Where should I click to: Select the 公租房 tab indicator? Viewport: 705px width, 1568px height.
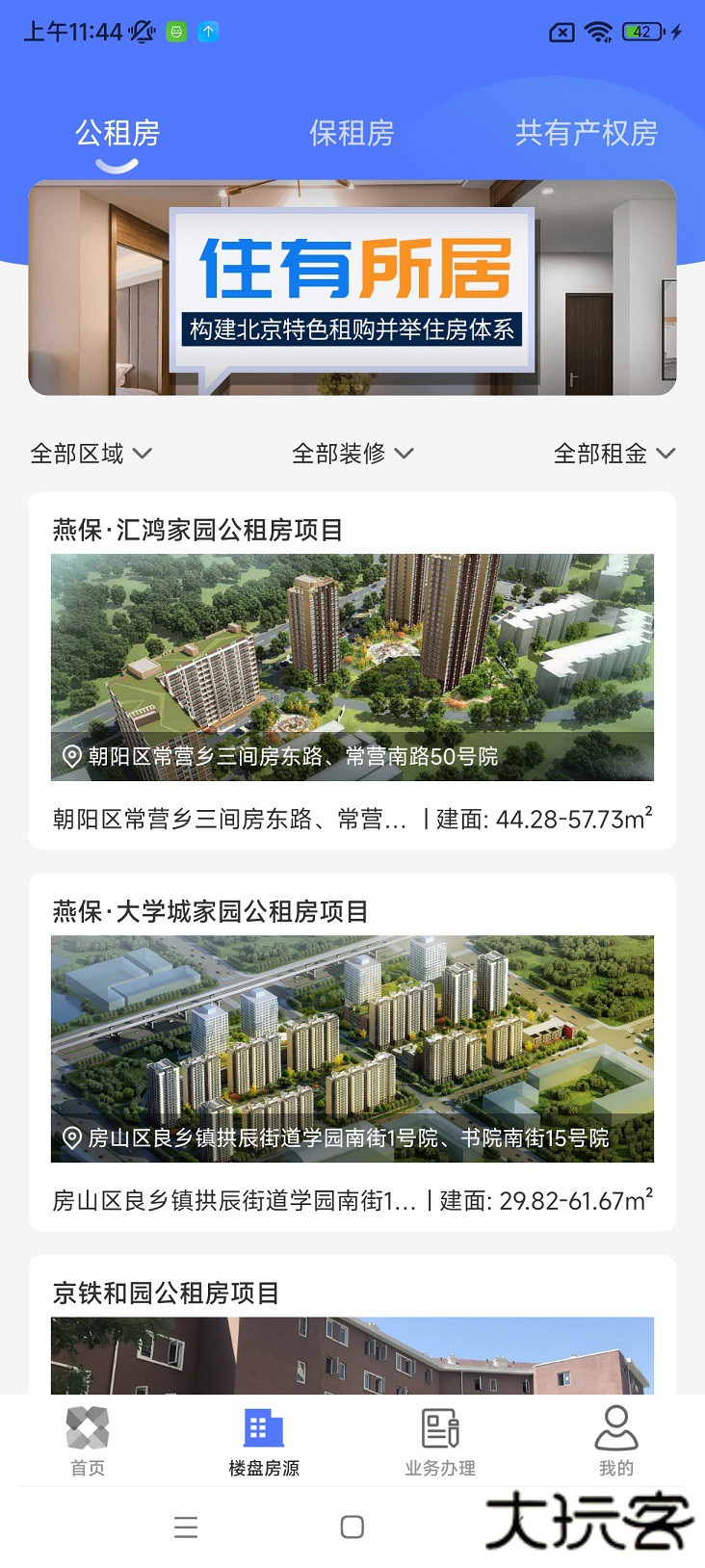pyautogui.click(x=116, y=135)
